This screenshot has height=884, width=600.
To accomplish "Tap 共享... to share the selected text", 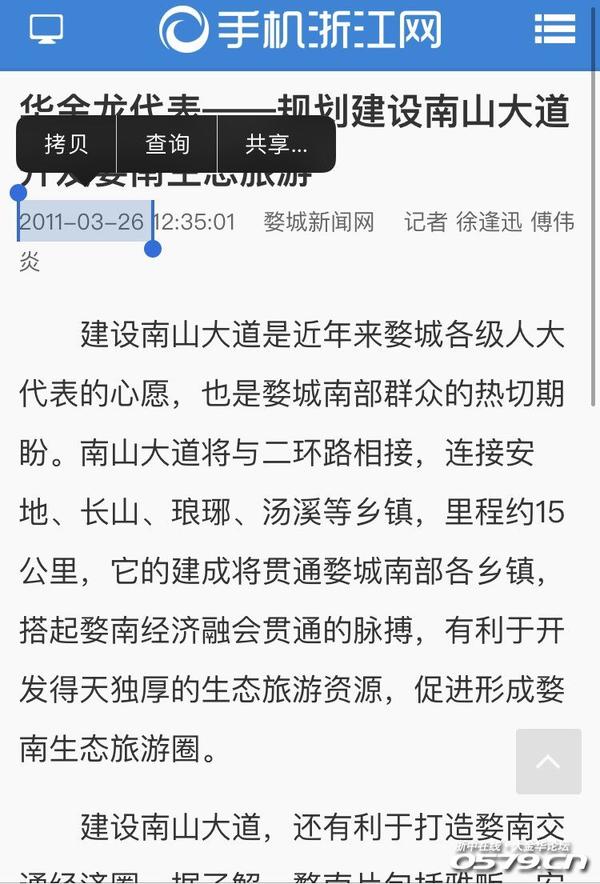I will [x=276, y=144].
